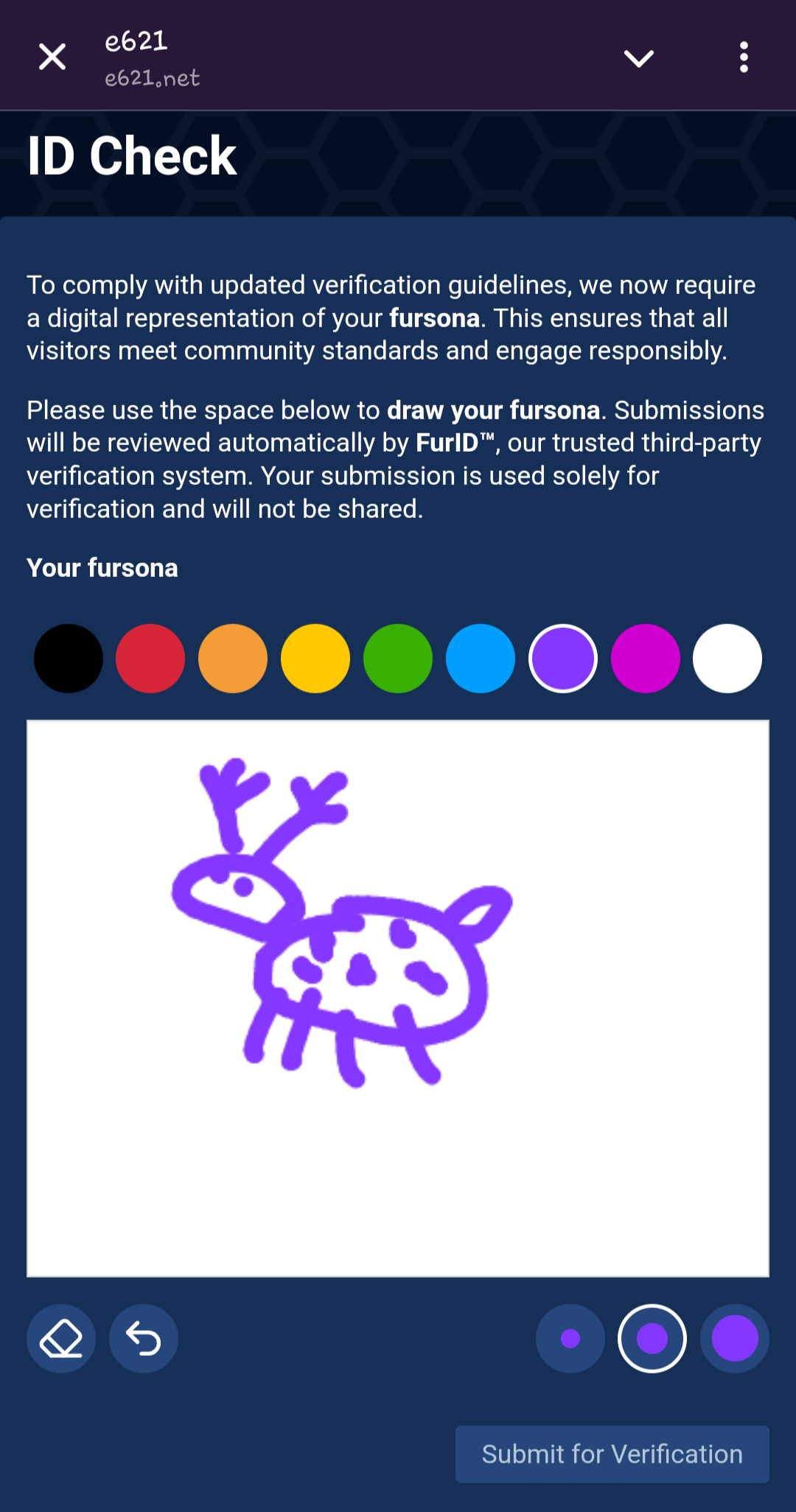The image size is (796, 1512).
Task: Select the medium brush size
Action: pyautogui.click(x=652, y=1339)
